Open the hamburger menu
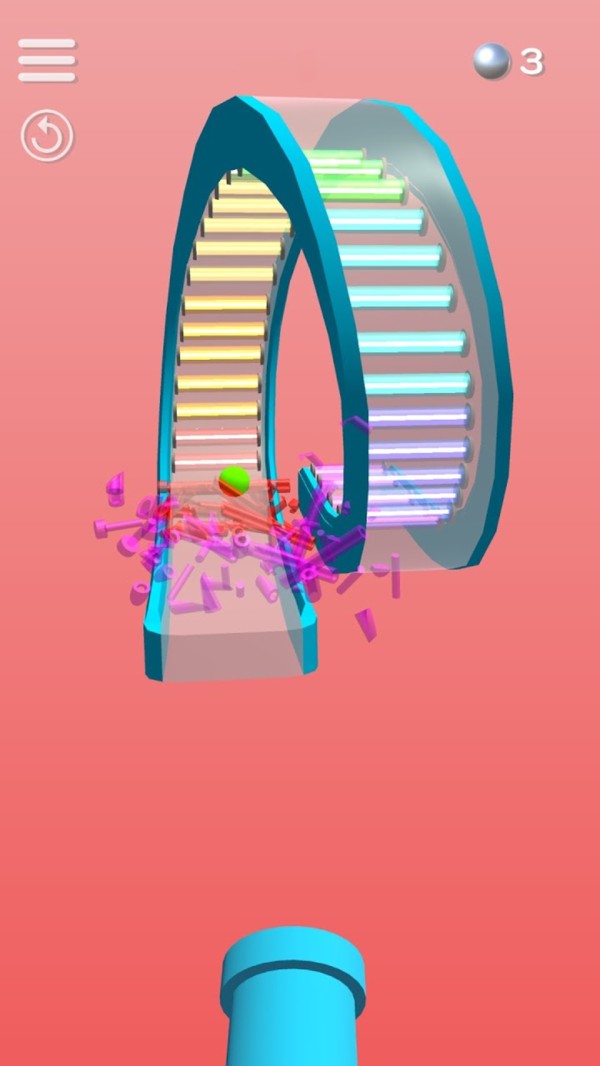This screenshot has height=1066, width=600. pos(47,61)
